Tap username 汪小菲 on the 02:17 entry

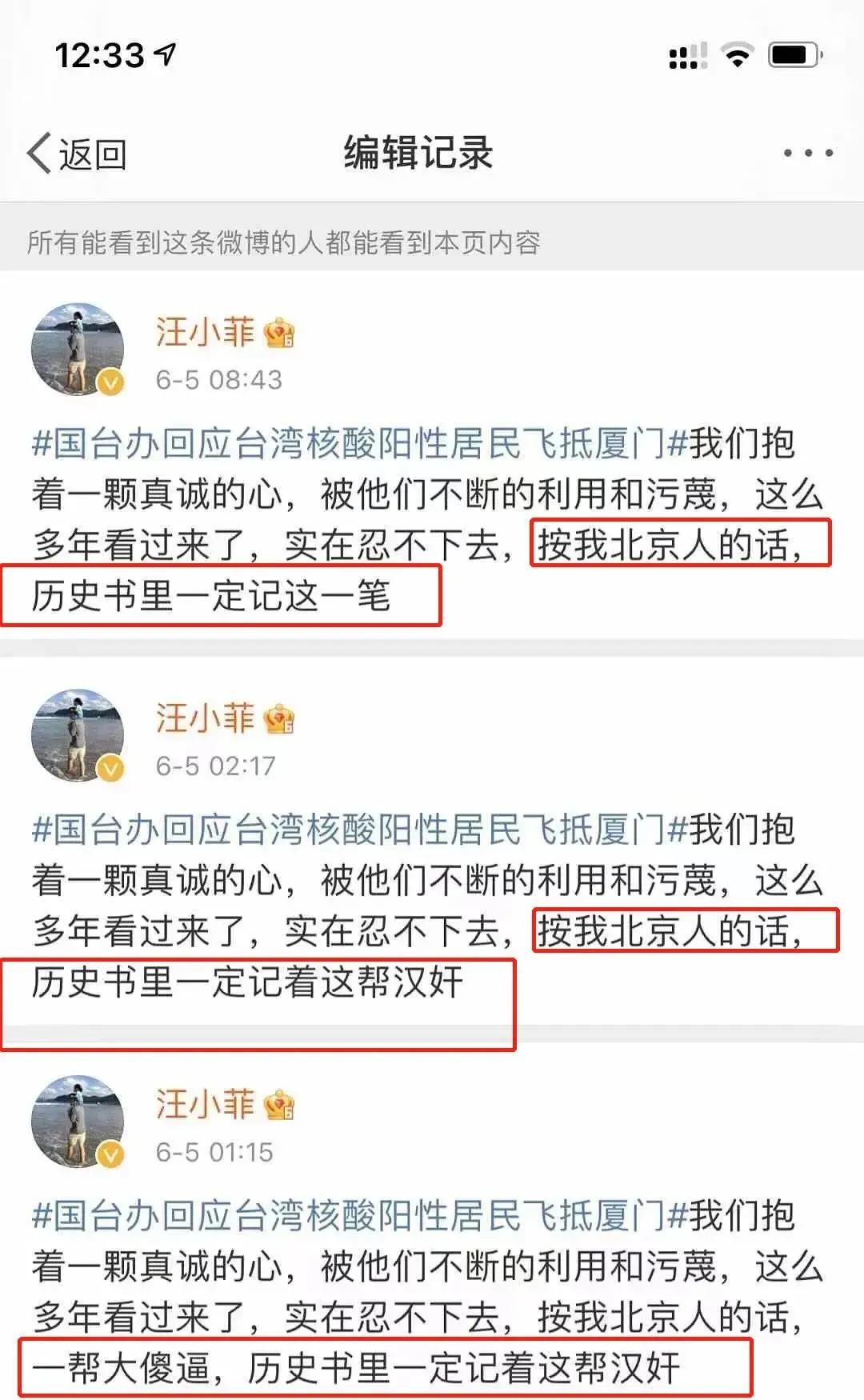[205, 718]
